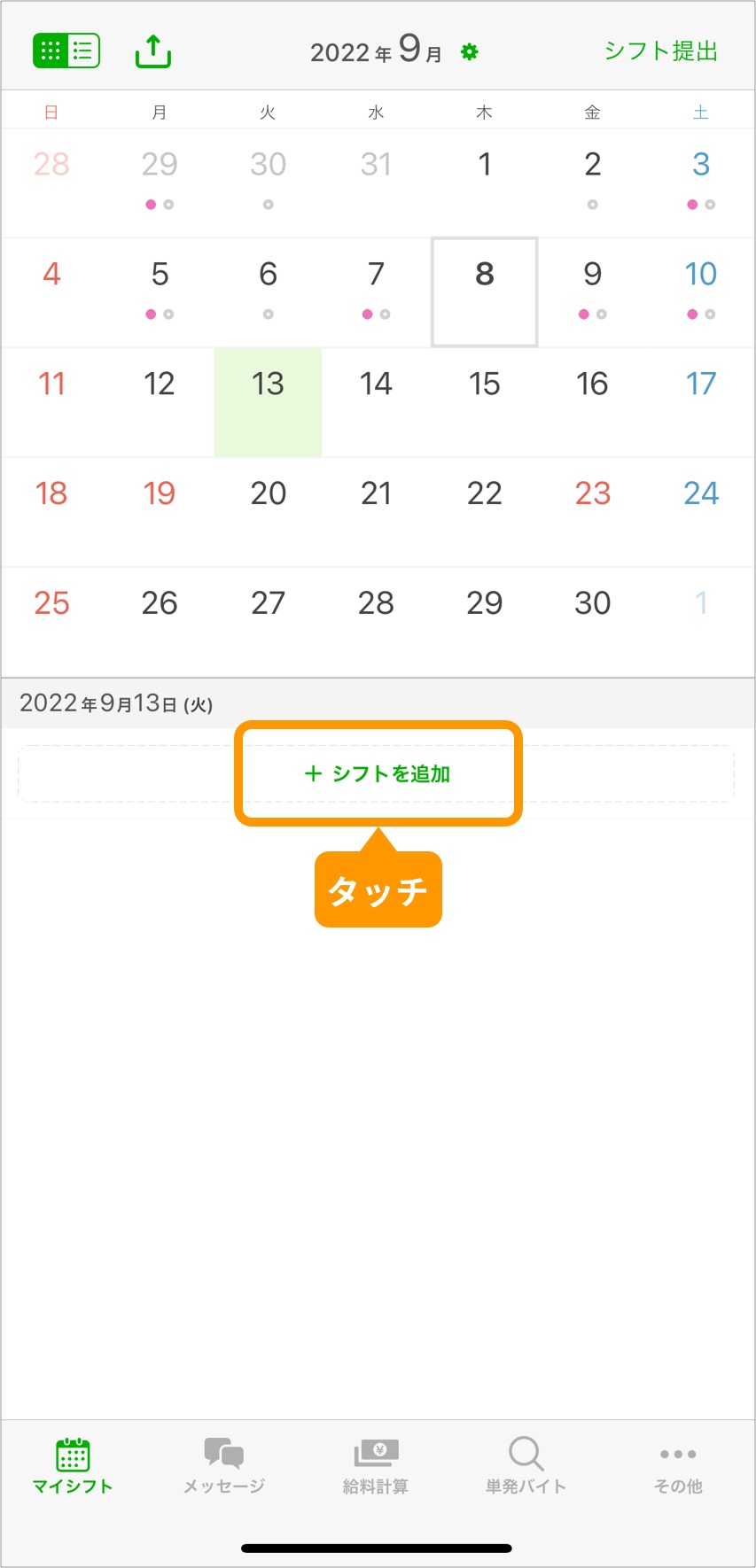
Task: Select August 29 in the calendar
Action: 160,181
